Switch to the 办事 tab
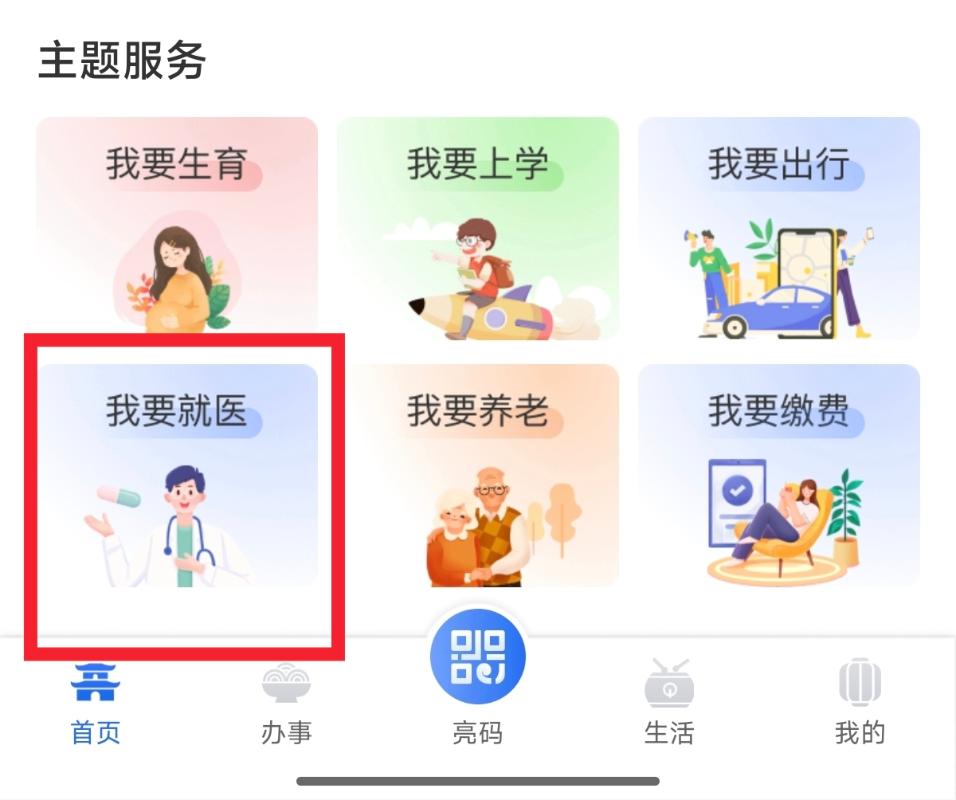The image size is (956, 800). [x=287, y=704]
